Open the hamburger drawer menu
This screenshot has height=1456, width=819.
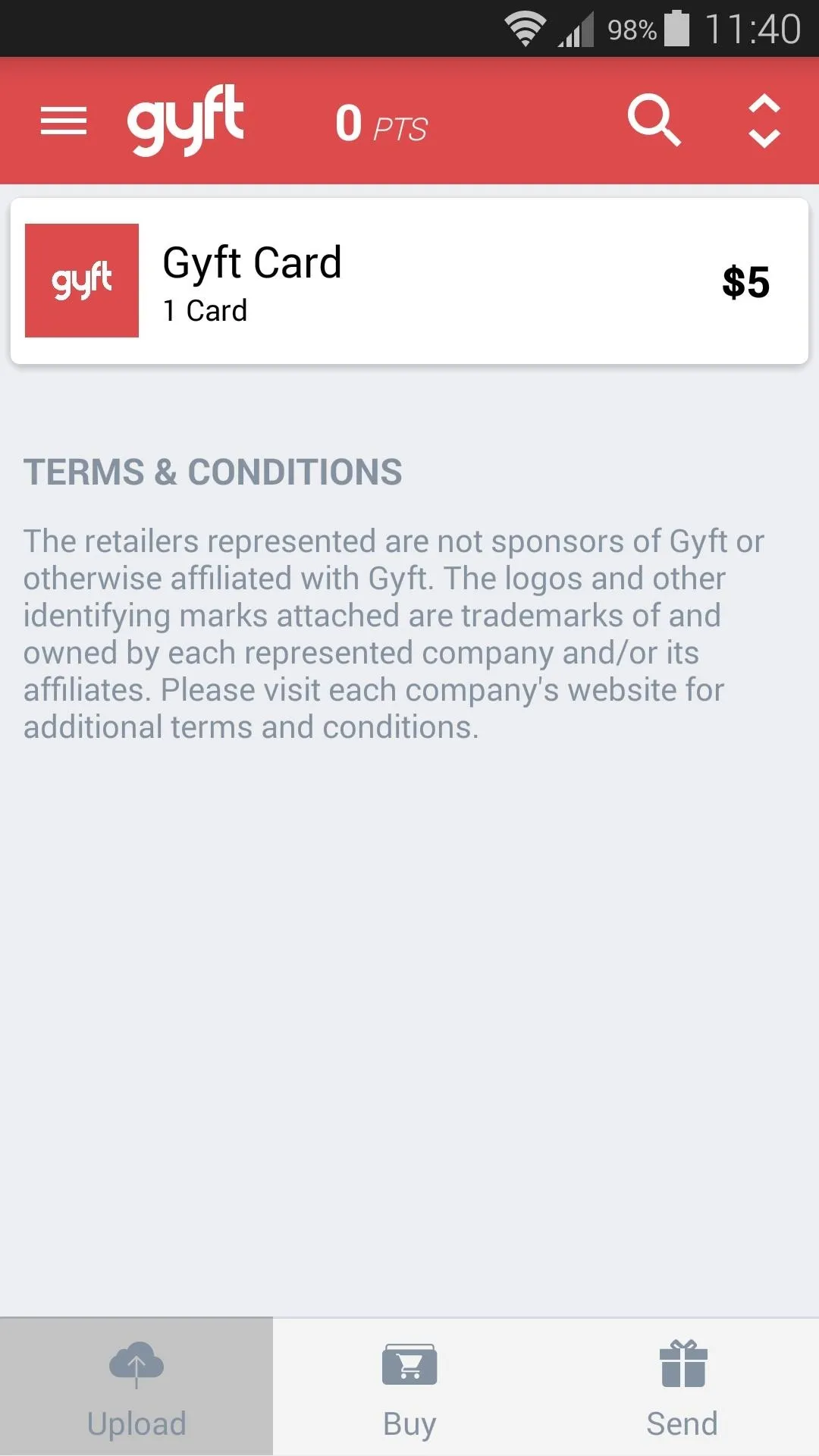[64, 121]
